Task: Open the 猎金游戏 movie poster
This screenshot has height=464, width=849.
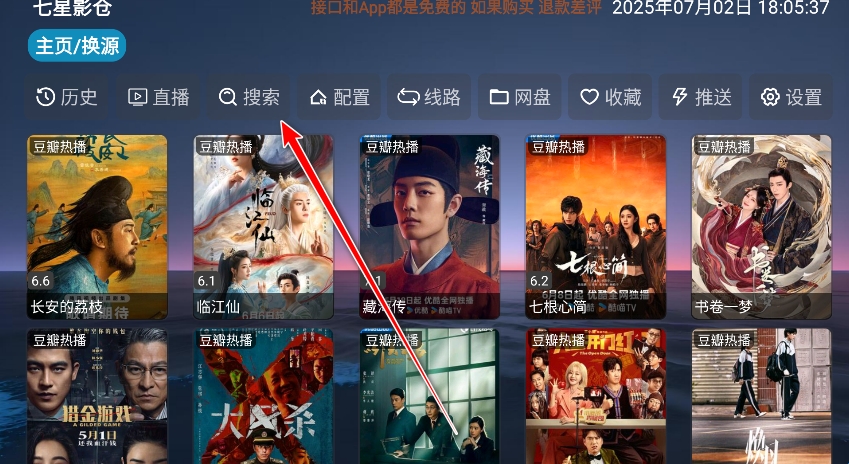Action: [x=97, y=396]
